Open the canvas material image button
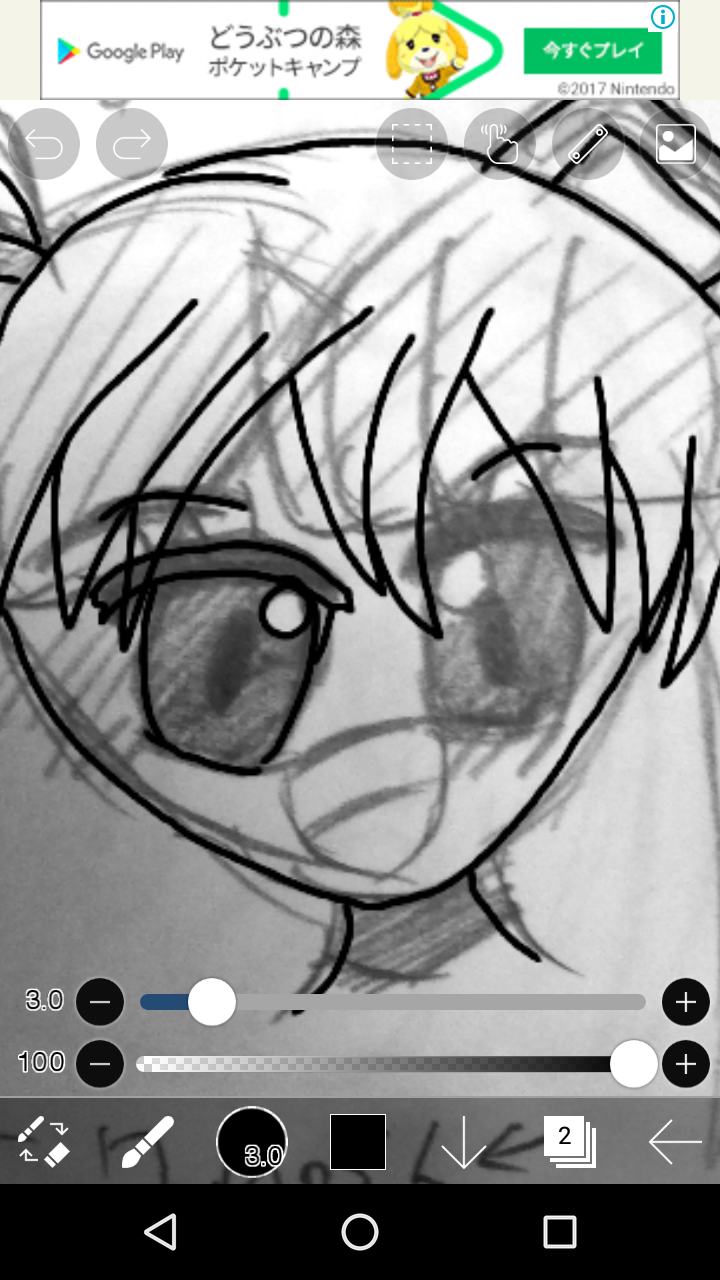The width and height of the screenshot is (720, 1280). (676, 144)
